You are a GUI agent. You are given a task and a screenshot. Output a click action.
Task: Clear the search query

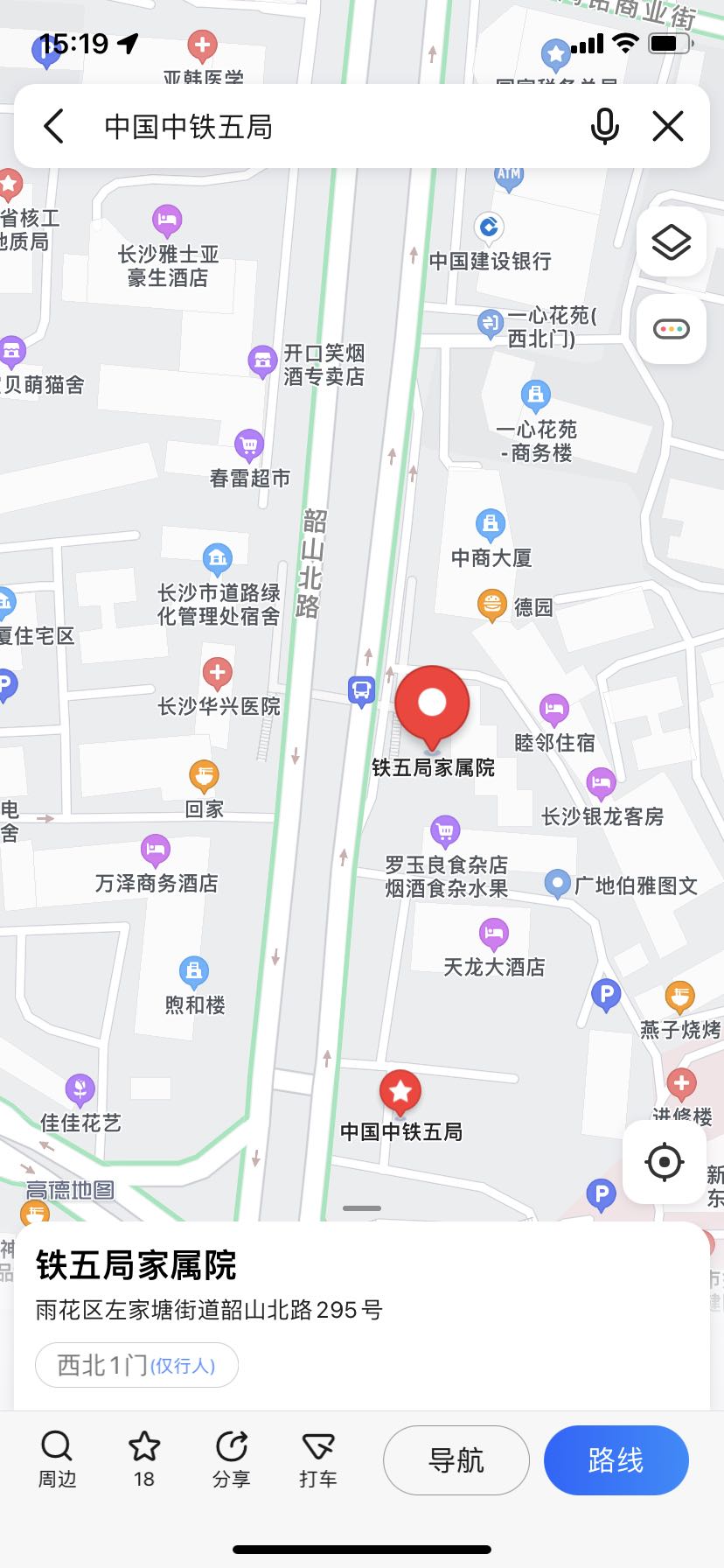pyautogui.click(x=668, y=127)
